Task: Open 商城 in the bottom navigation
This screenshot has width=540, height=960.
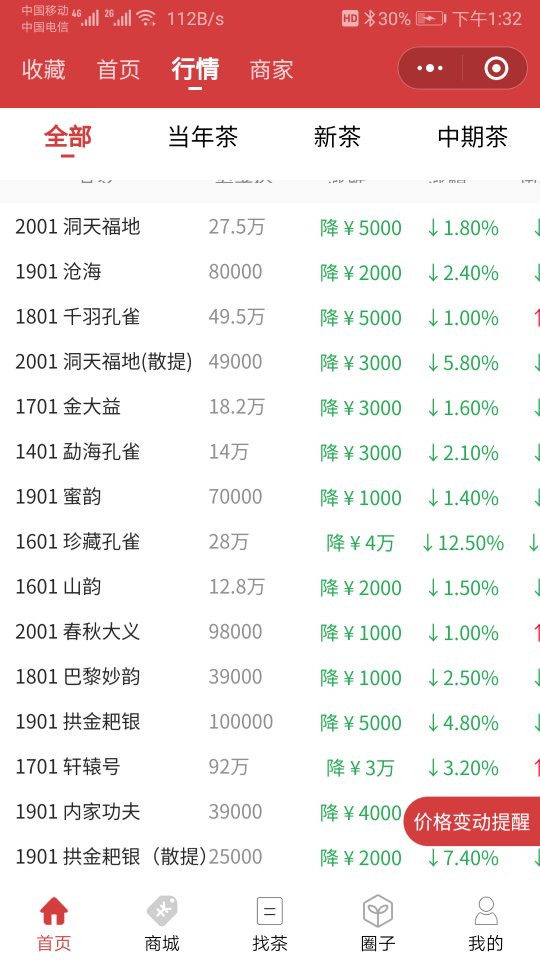Action: pos(162,924)
